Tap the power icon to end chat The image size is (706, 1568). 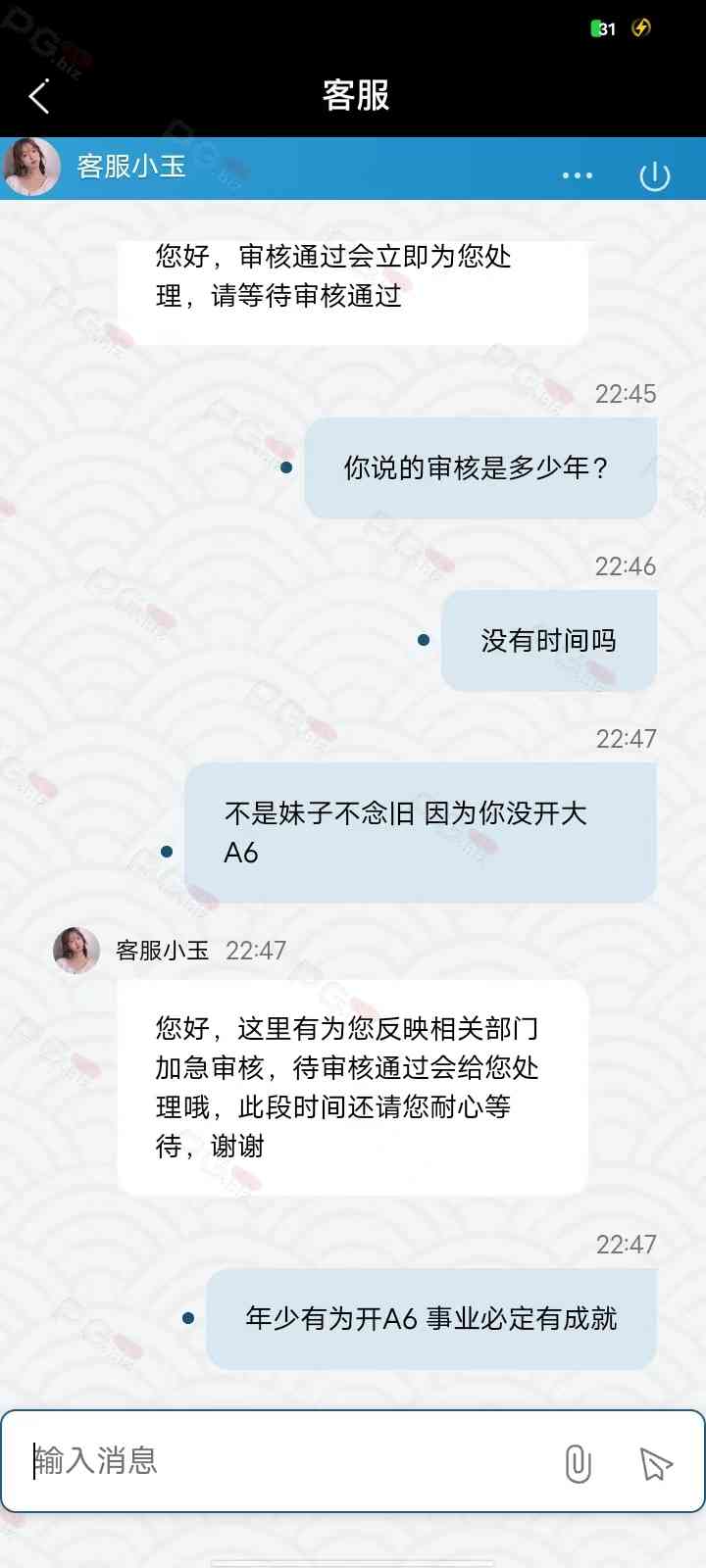click(654, 176)
